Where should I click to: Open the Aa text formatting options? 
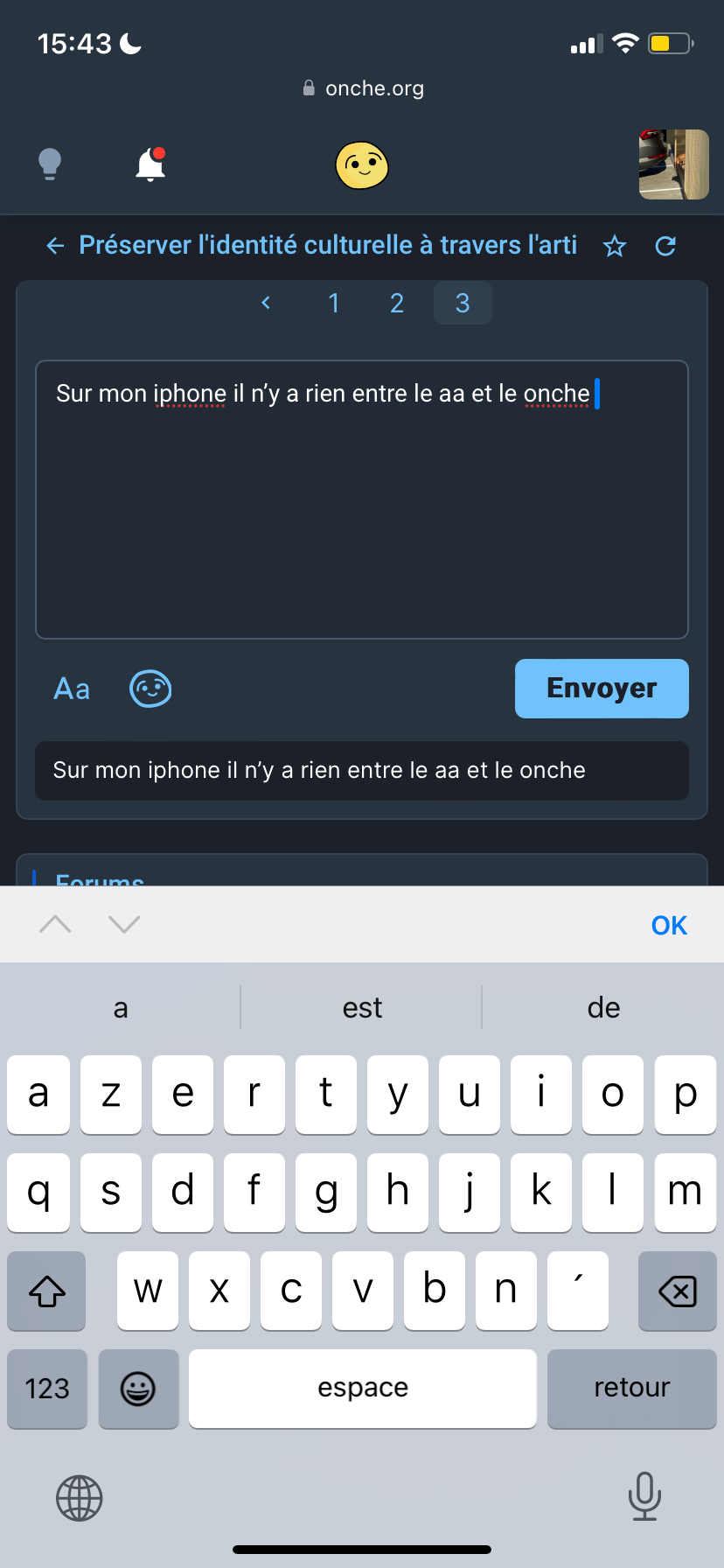pos(72,689)
